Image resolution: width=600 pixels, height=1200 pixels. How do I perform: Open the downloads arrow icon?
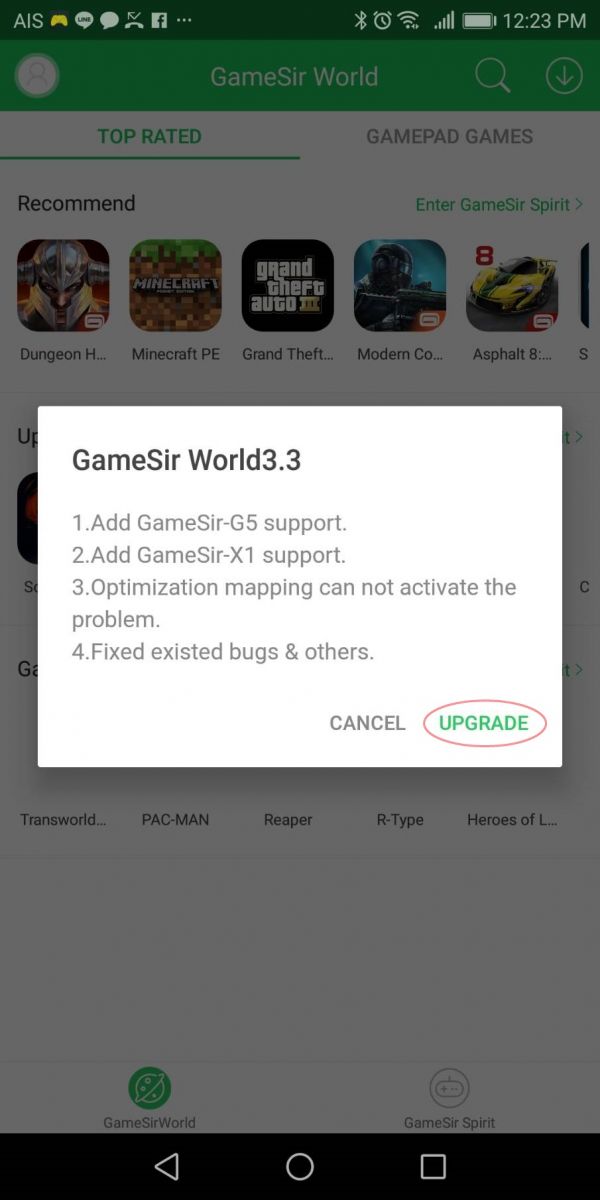[564, 76]
